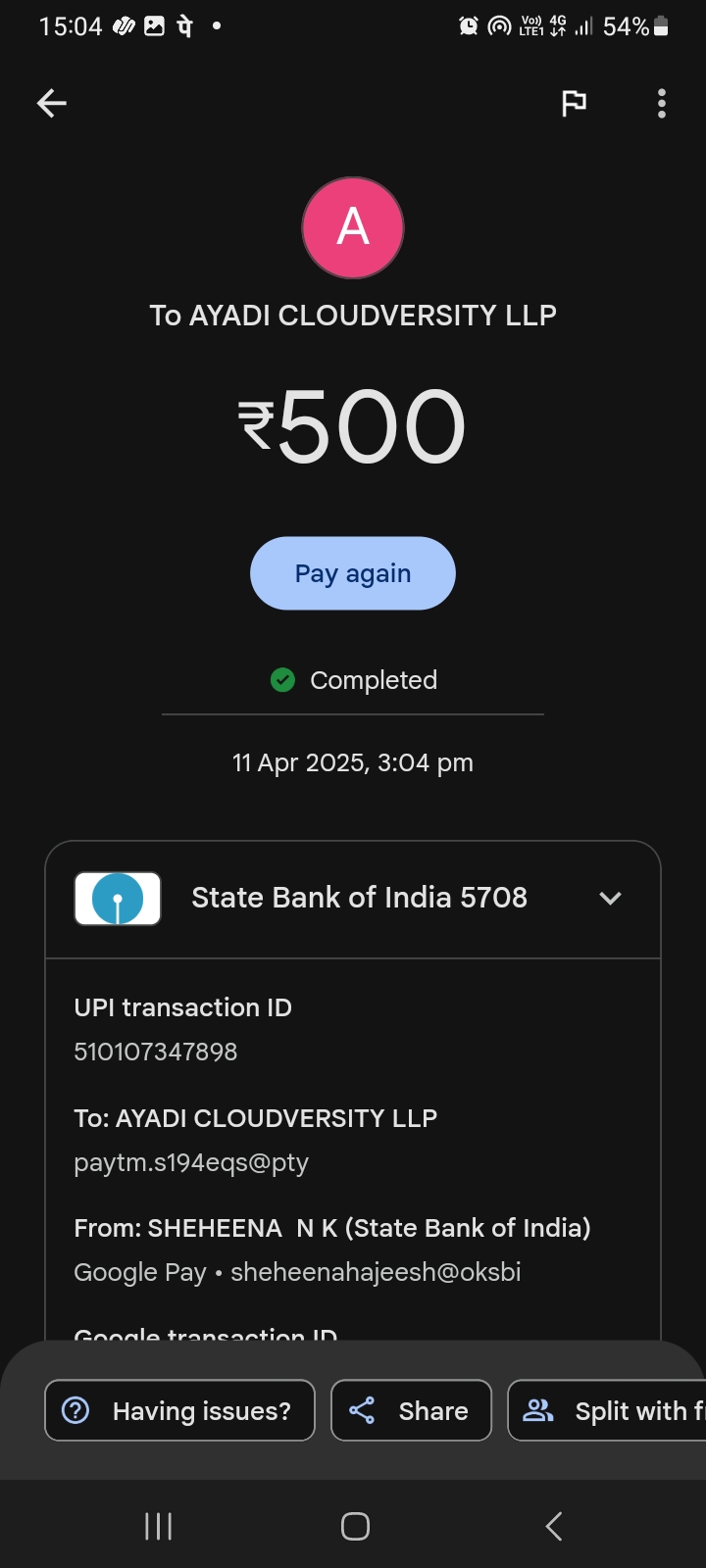
Task: Tap Pay again button
Action: (353, 573)
